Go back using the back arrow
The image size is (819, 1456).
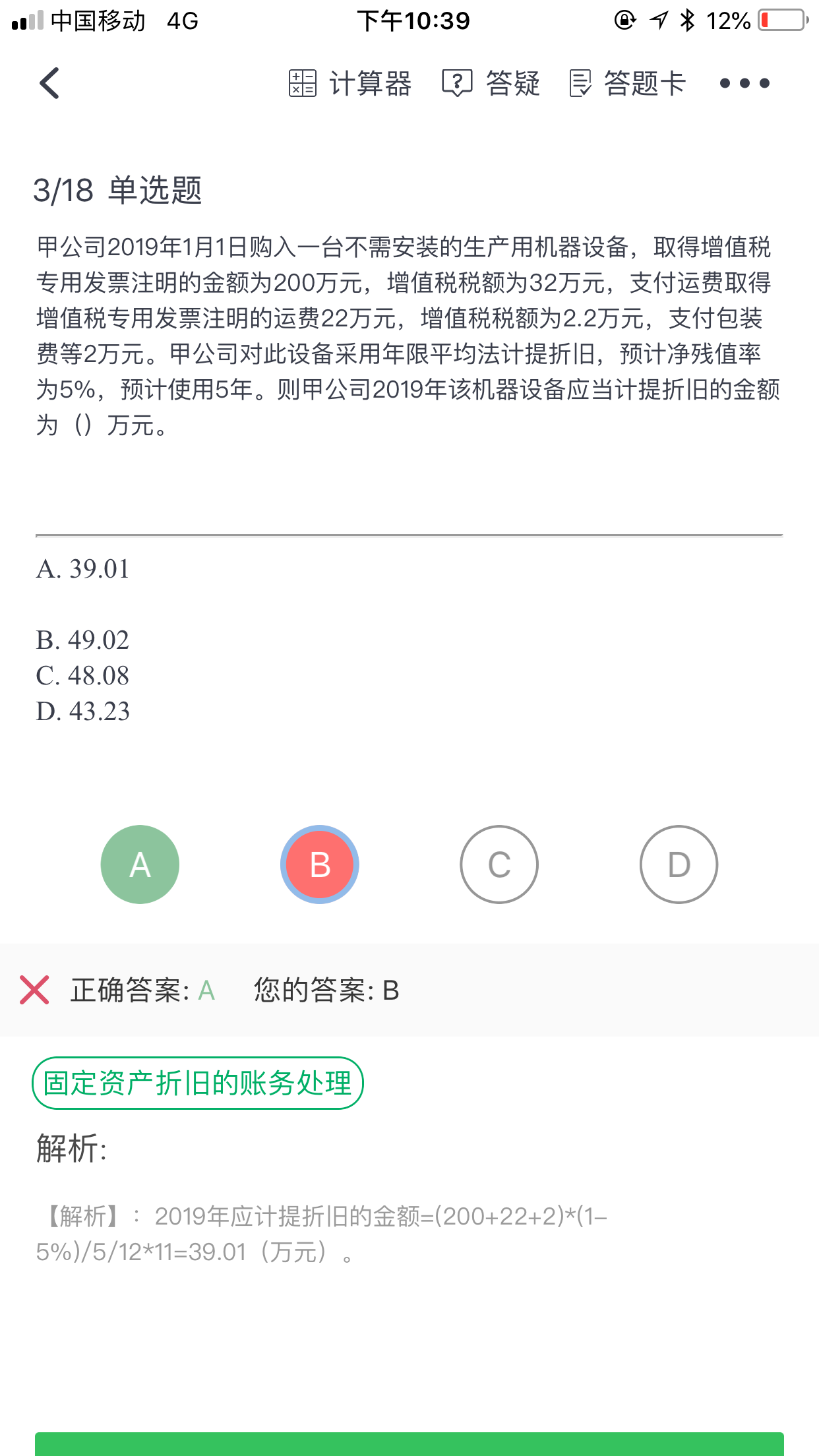click(49, 83)
